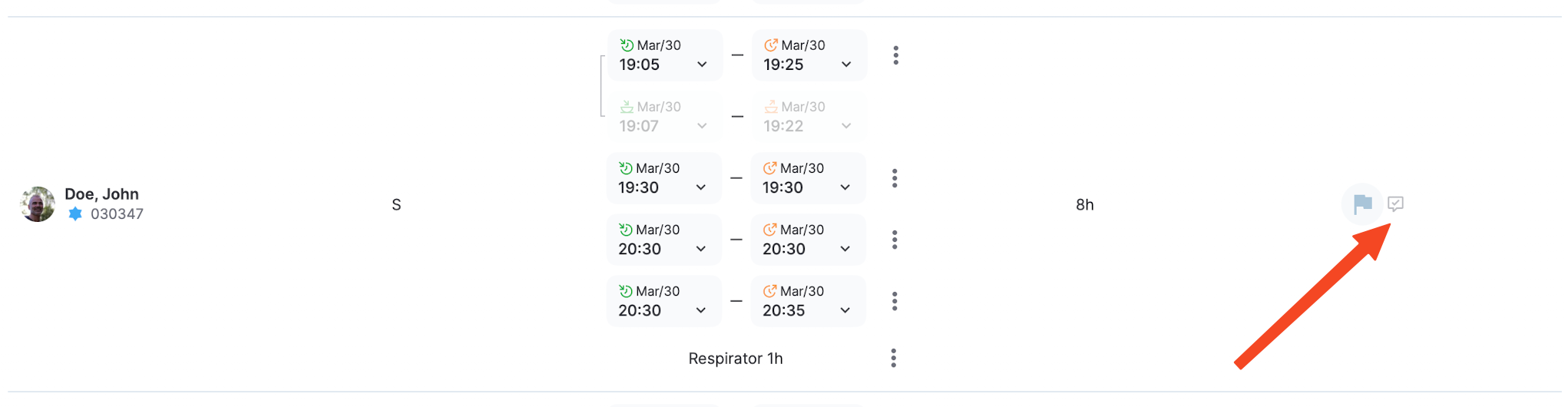Open options for the 20:30–20:30 entry
The image size is (1568, 407).
895,240
